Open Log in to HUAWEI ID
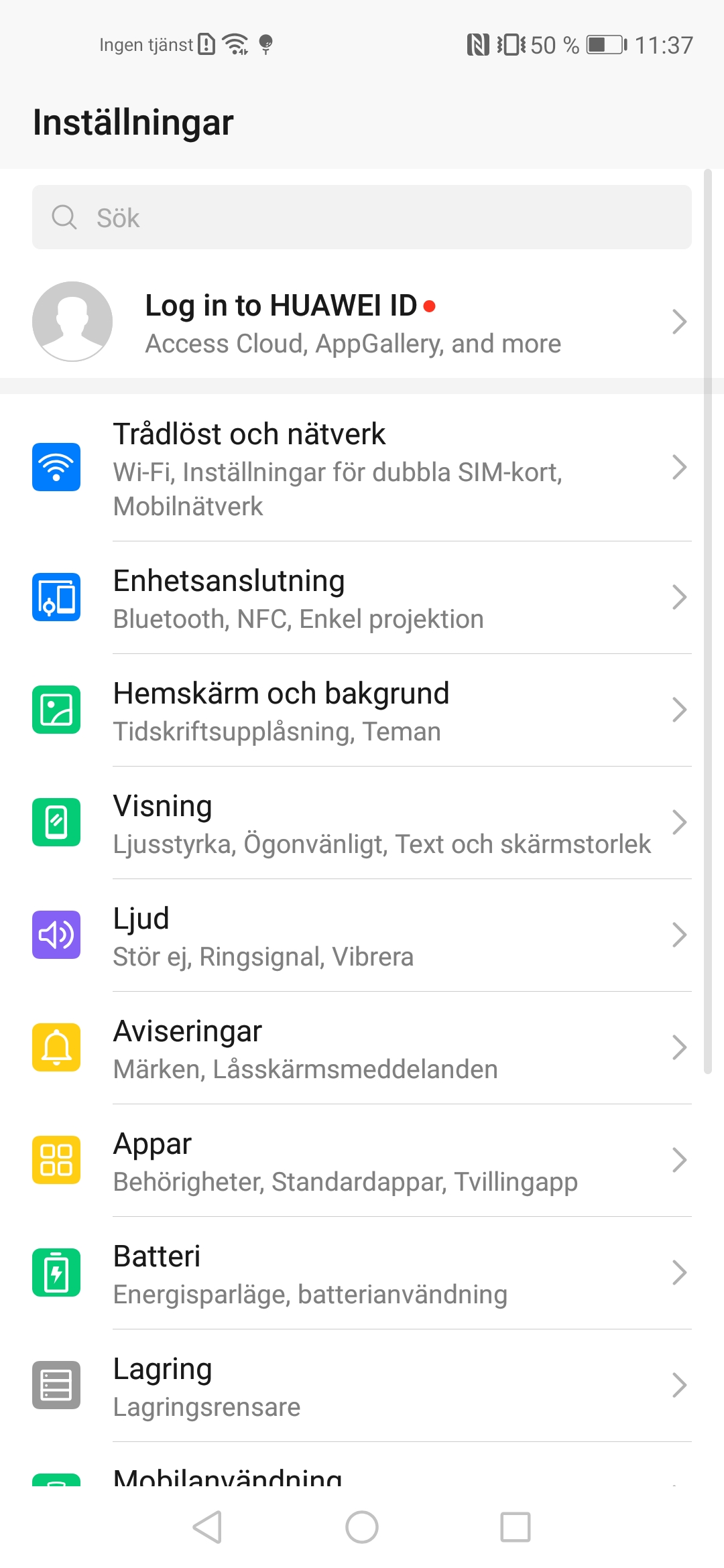This screenshot has width=724, height=1568. pos(362,323)
